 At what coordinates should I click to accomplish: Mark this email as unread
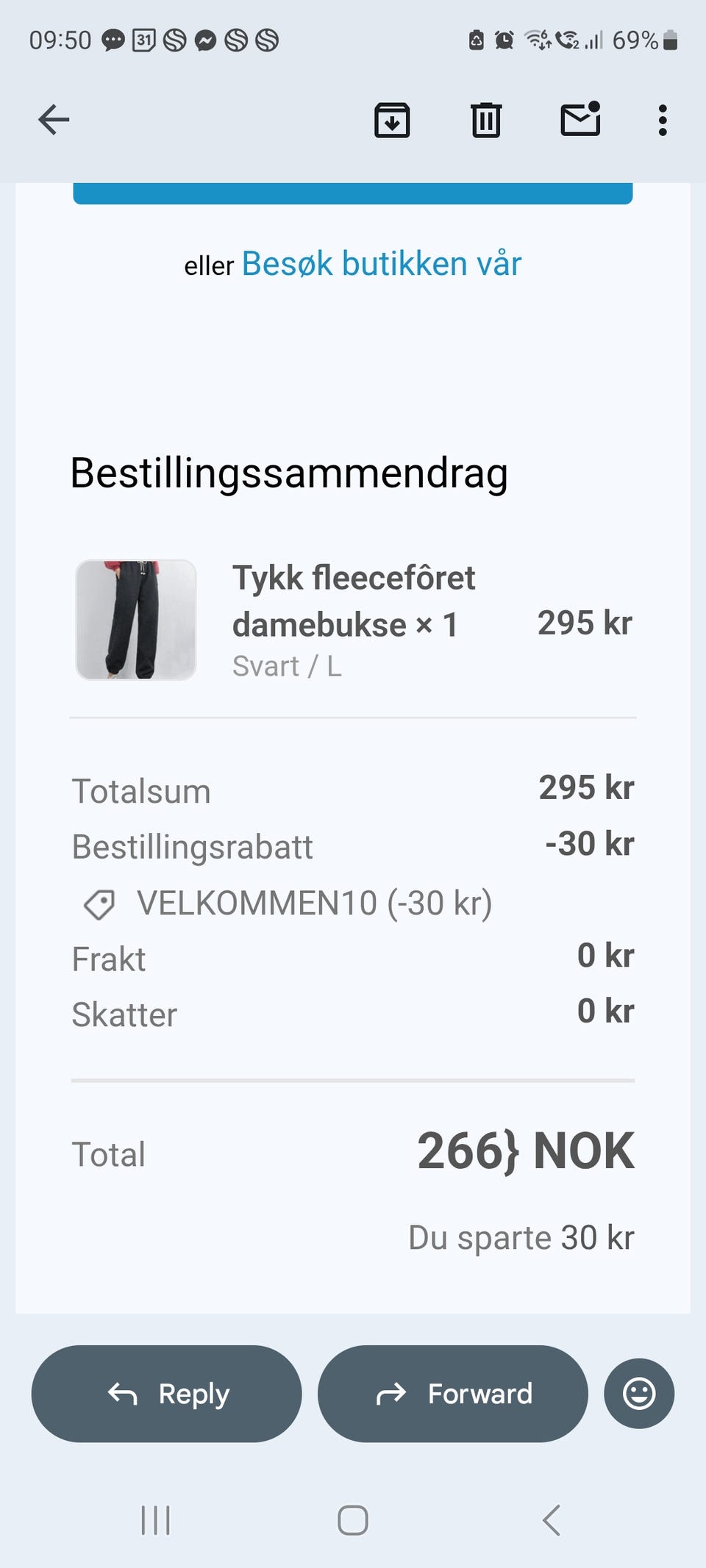pyautogui.click(x=580, y=120)
